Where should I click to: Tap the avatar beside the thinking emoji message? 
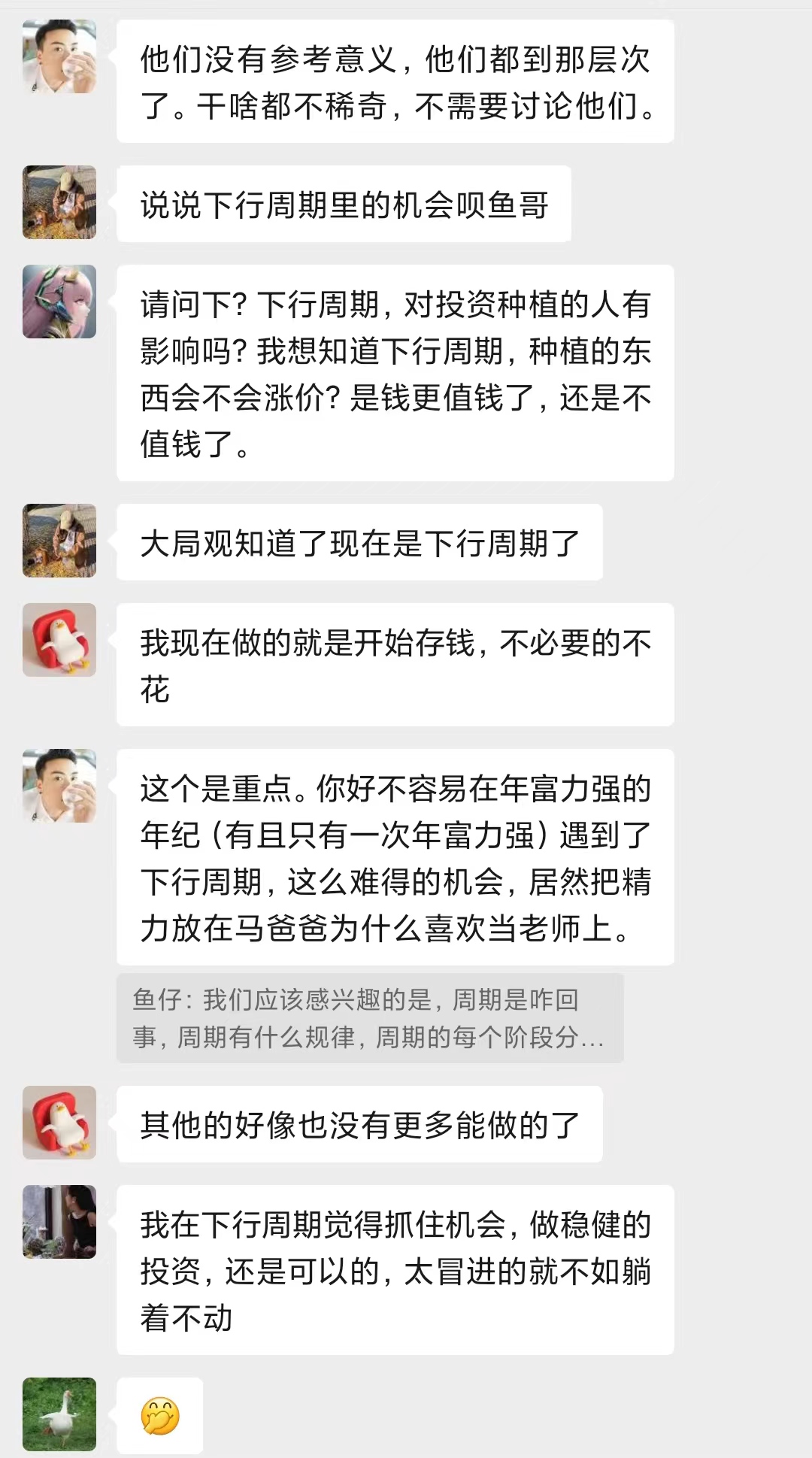[59, 1414]
